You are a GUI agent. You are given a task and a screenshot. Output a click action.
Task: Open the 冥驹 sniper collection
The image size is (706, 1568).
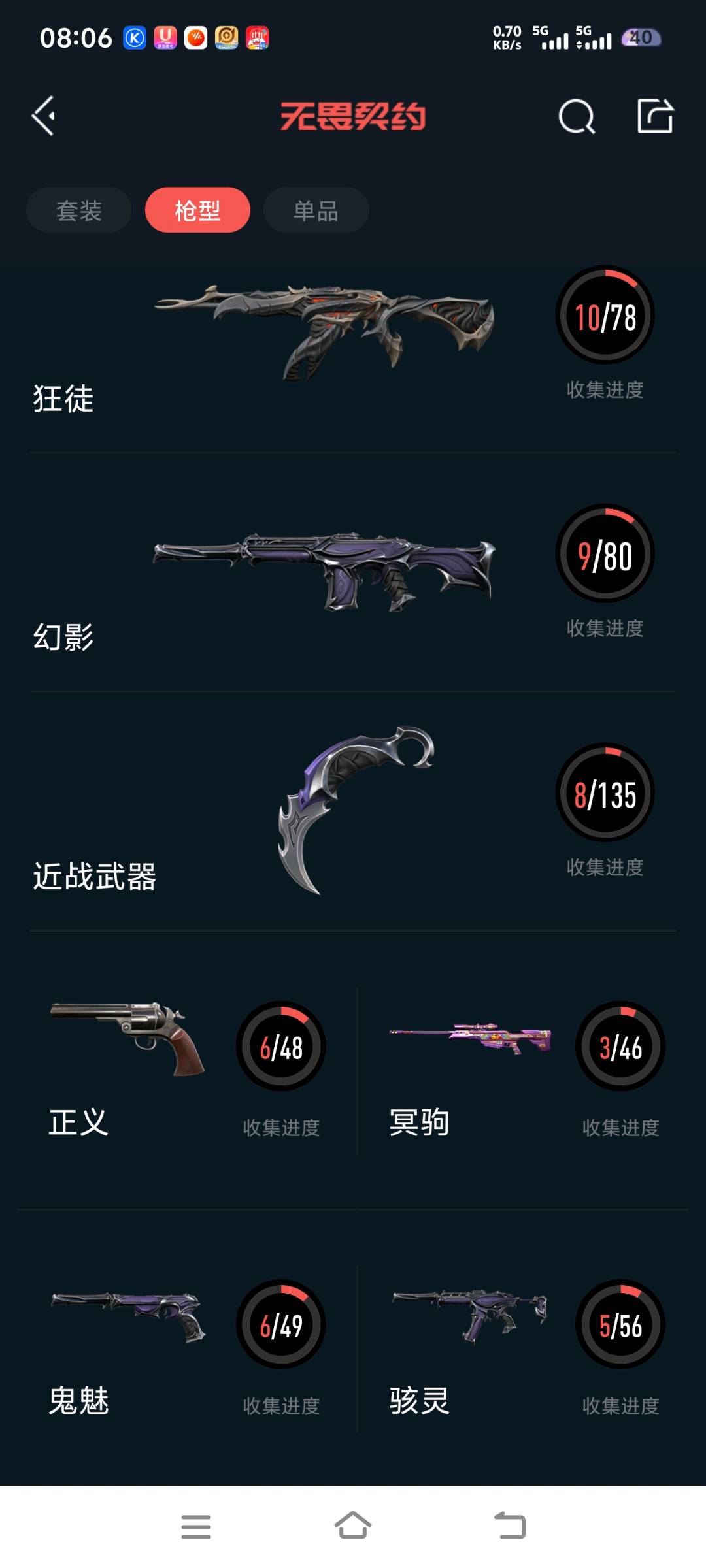[523, 1071]
